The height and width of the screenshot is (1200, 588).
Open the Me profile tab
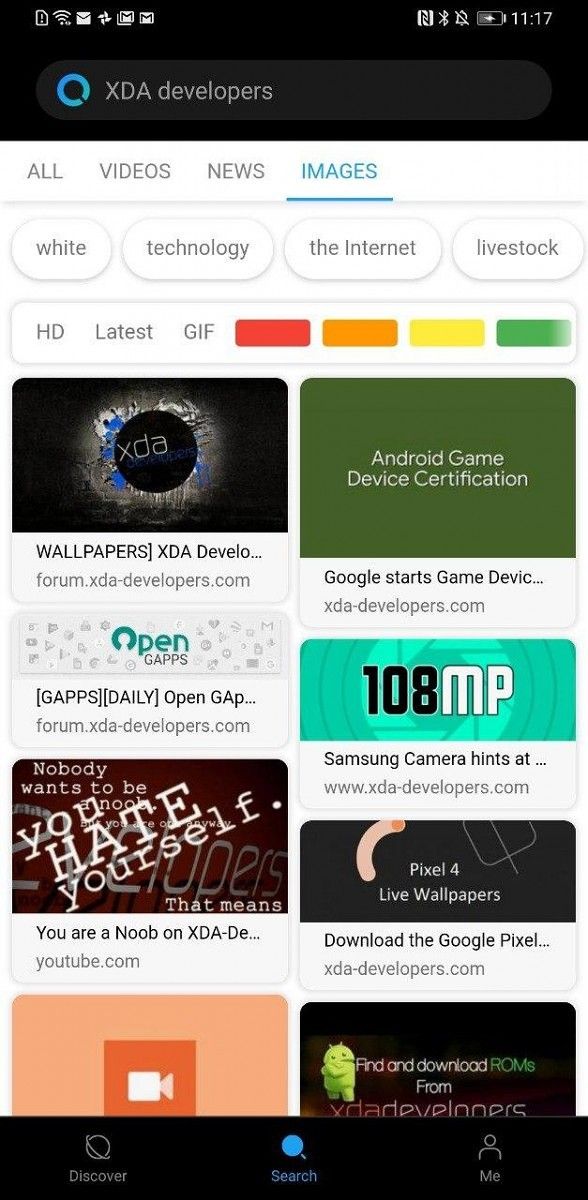tap(490, 1158)
